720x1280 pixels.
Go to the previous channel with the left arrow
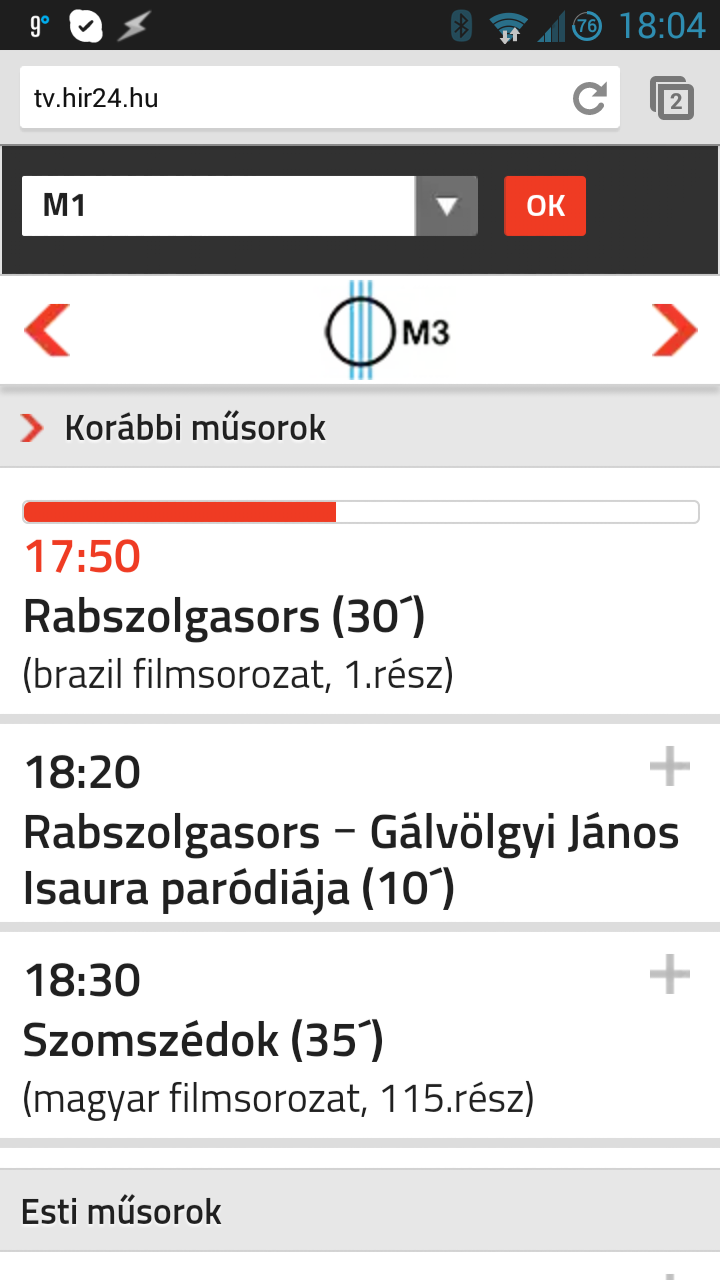[x=47, y=330]
